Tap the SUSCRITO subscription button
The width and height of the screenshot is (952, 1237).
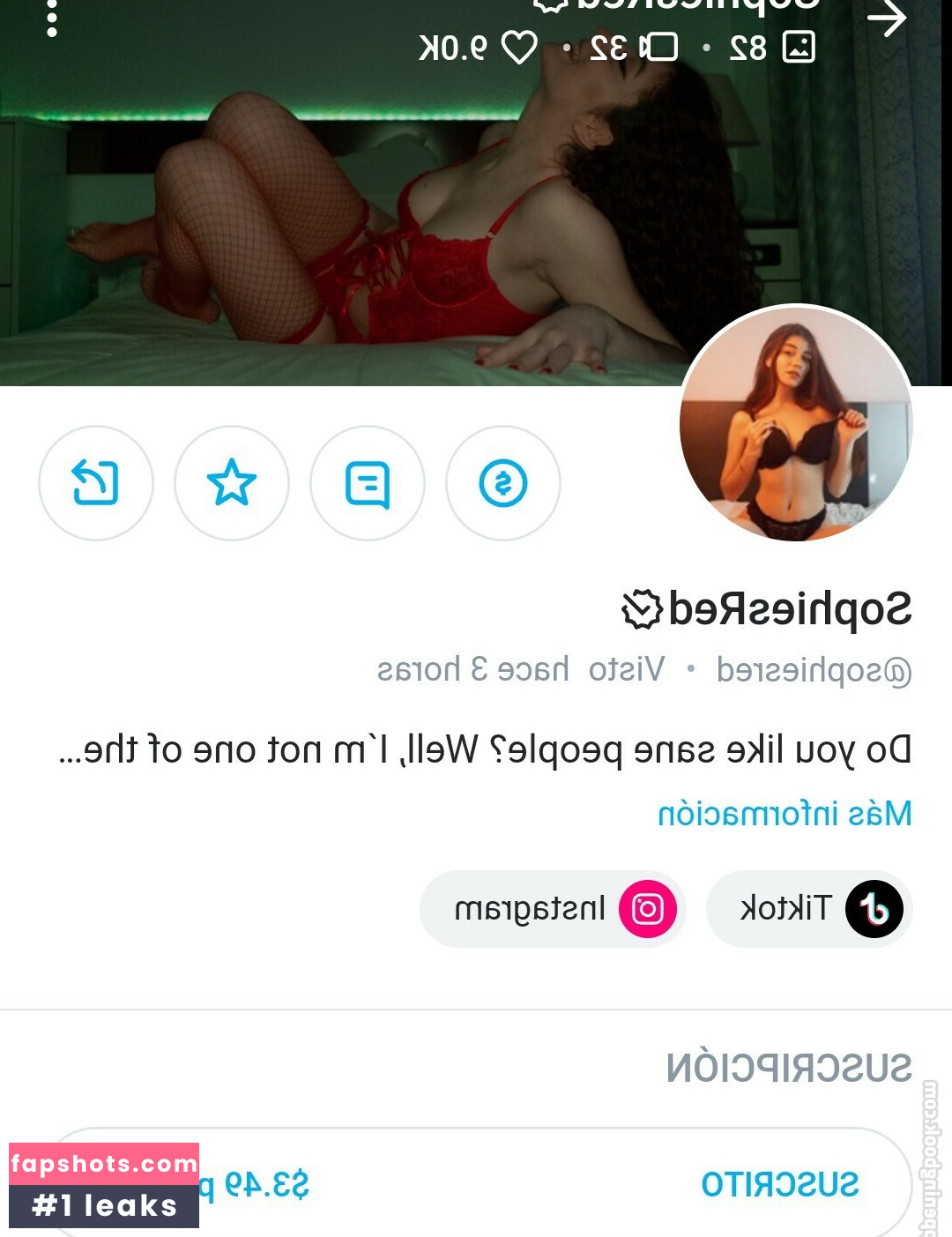[779, 1184]
